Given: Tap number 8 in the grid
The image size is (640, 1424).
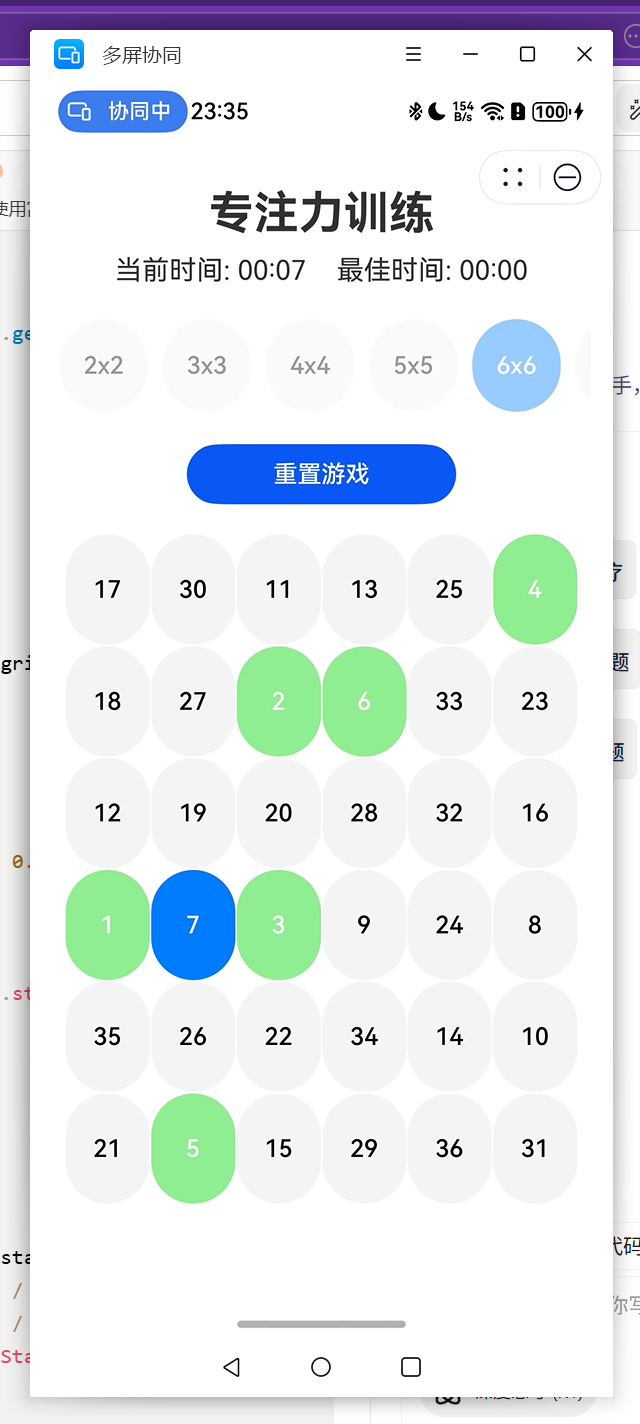Looking at the screenshot, I should point(535,925).
